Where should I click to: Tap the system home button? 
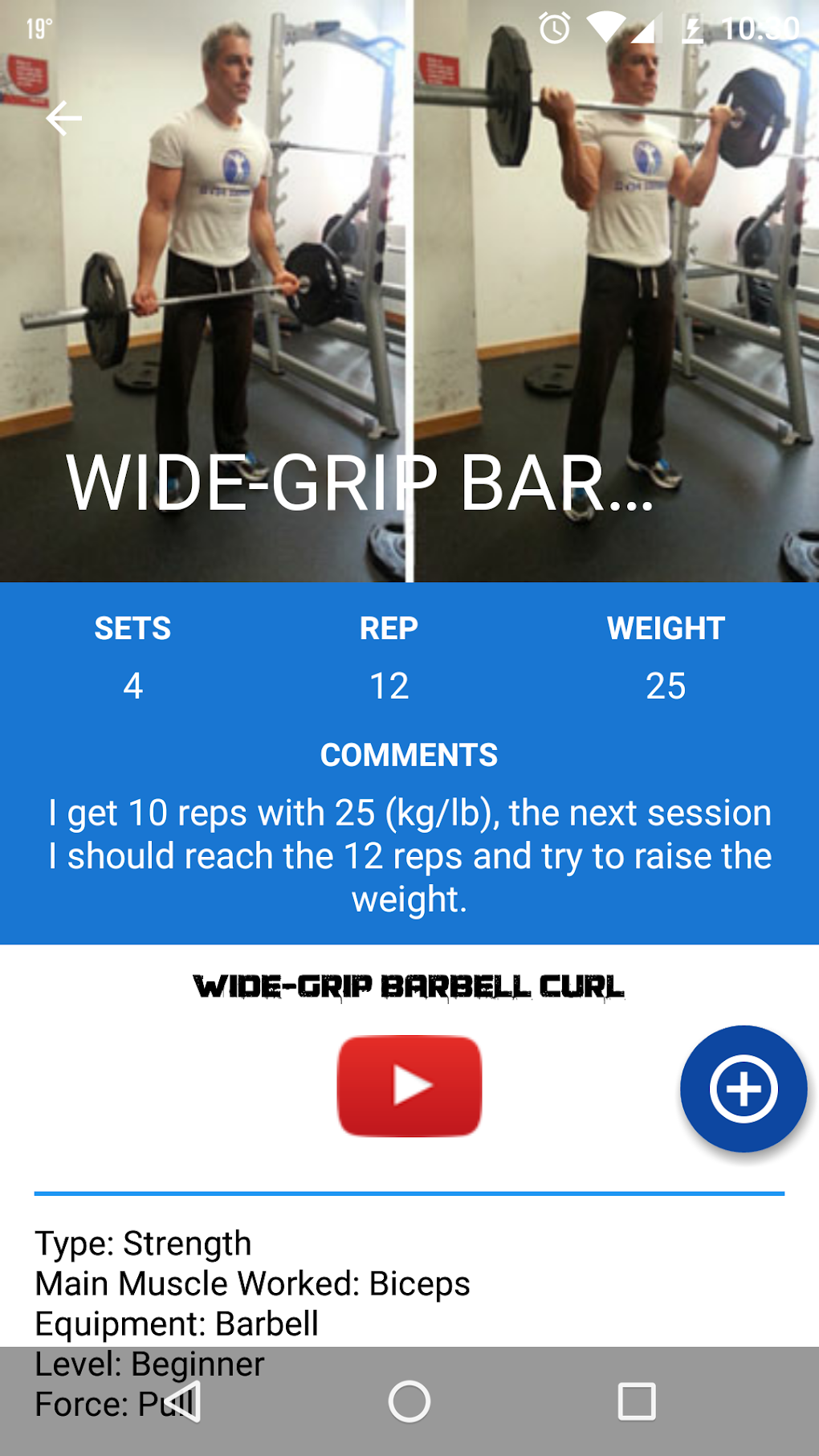pyautogui.click(x=409, y=1402)
